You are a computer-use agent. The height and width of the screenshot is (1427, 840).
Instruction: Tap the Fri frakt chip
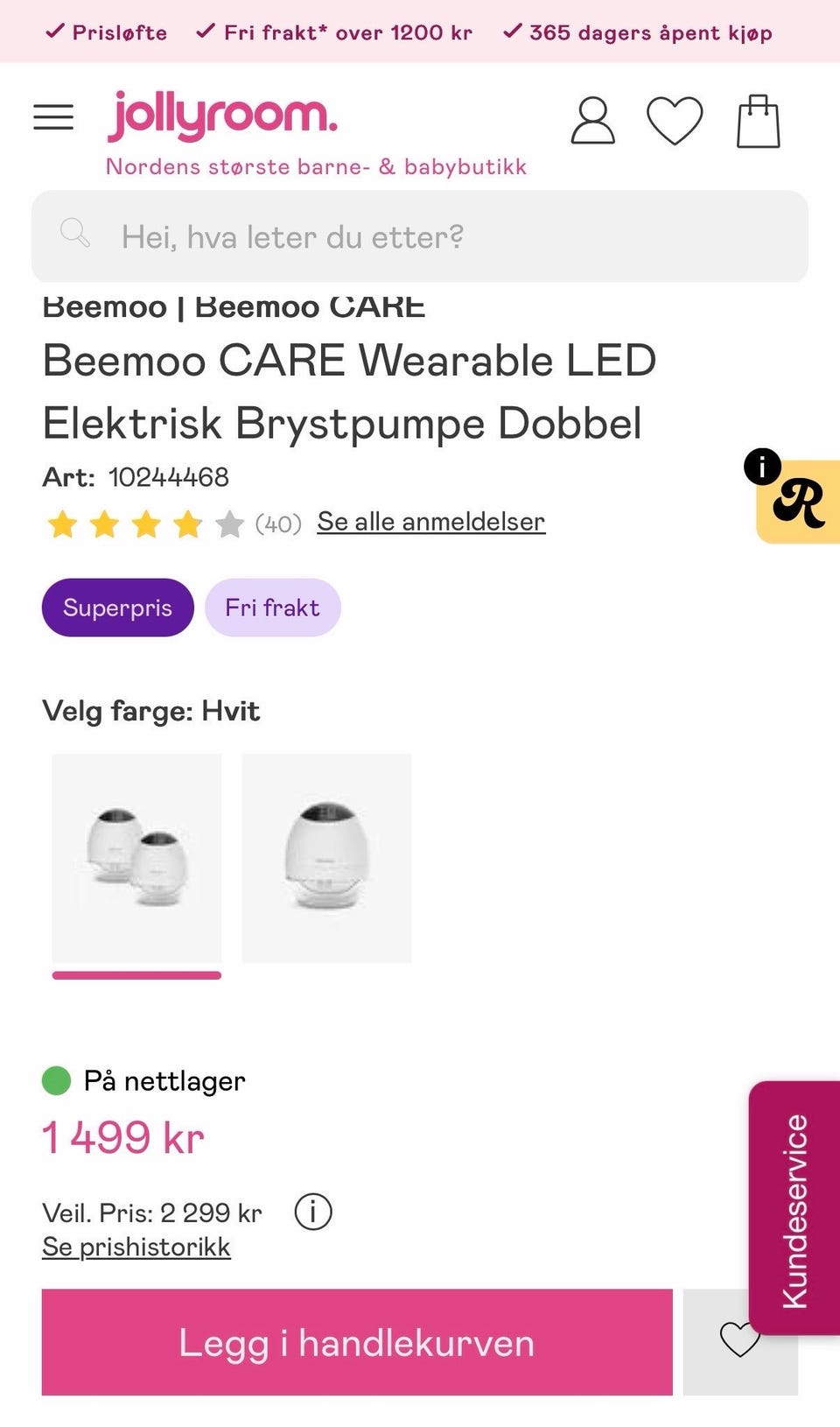[x=273, y=608]
